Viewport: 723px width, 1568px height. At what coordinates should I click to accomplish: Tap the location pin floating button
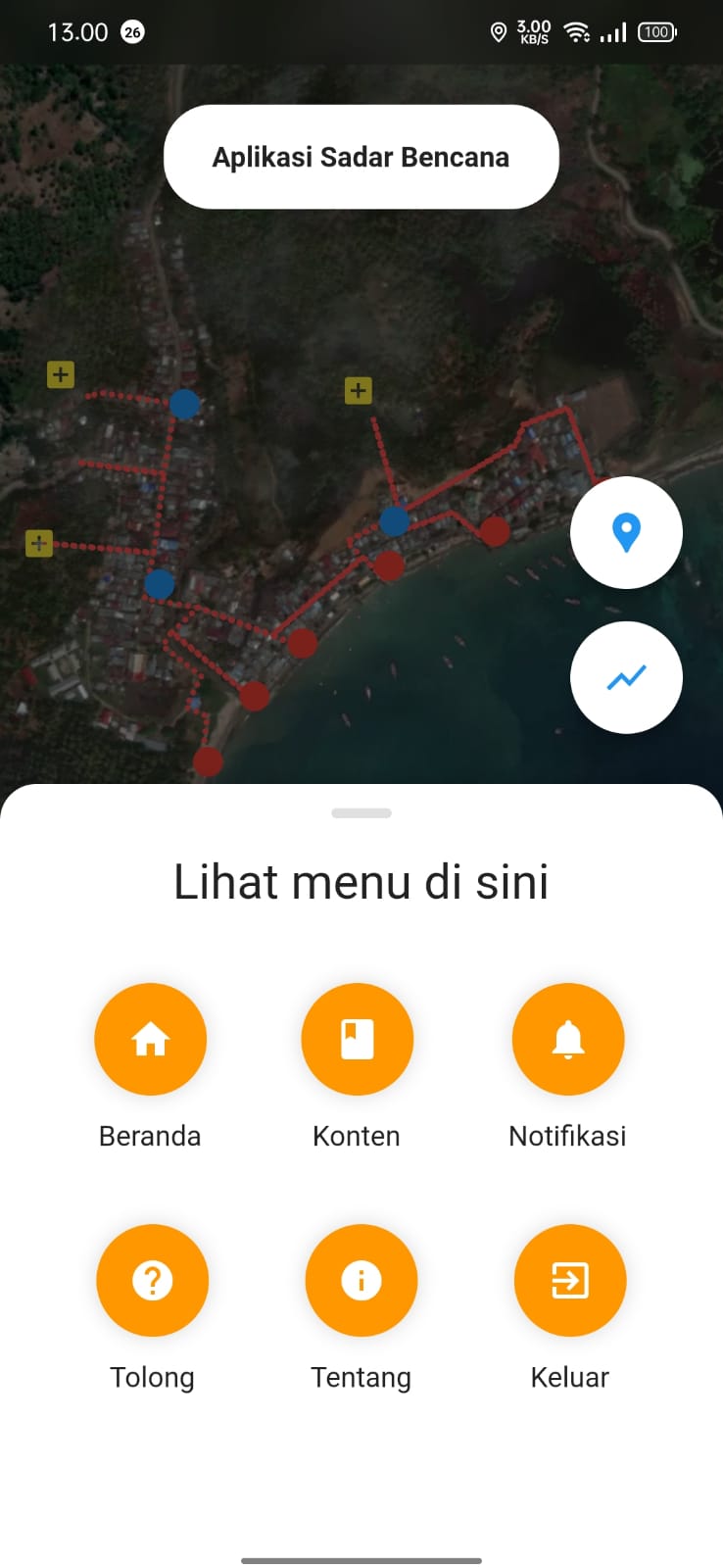[626, 532]
